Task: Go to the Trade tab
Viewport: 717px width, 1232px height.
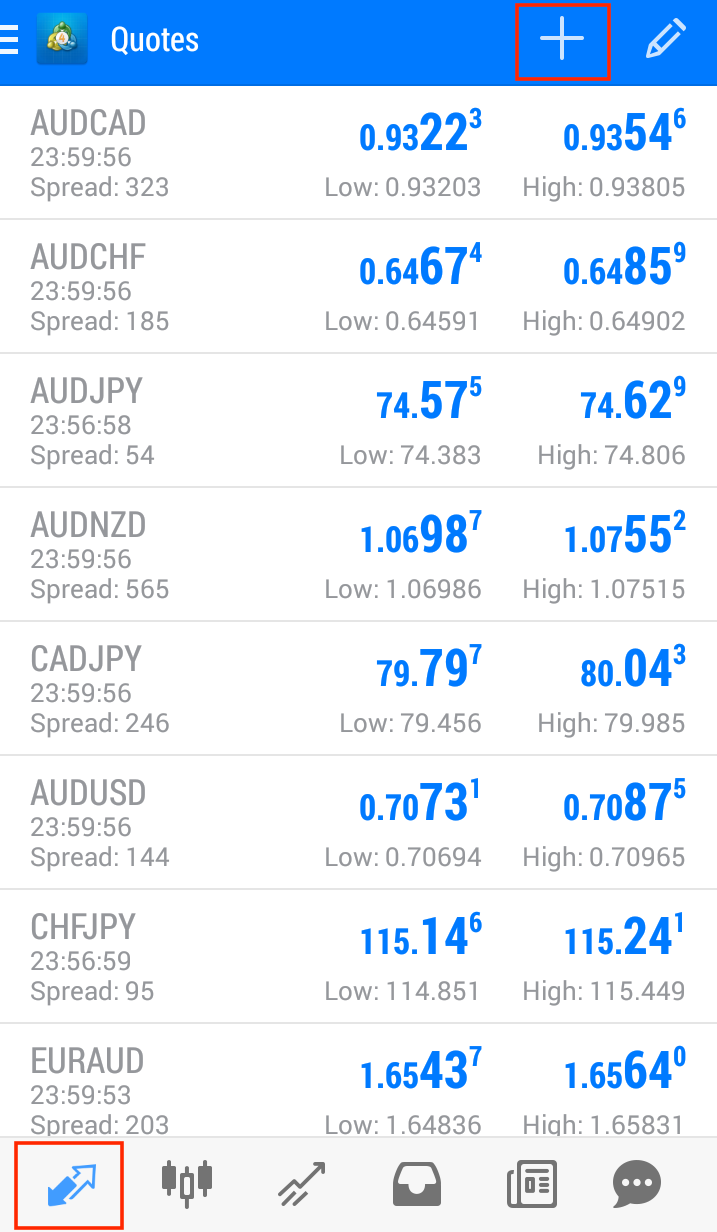Action: click(x=303, y=1185)
